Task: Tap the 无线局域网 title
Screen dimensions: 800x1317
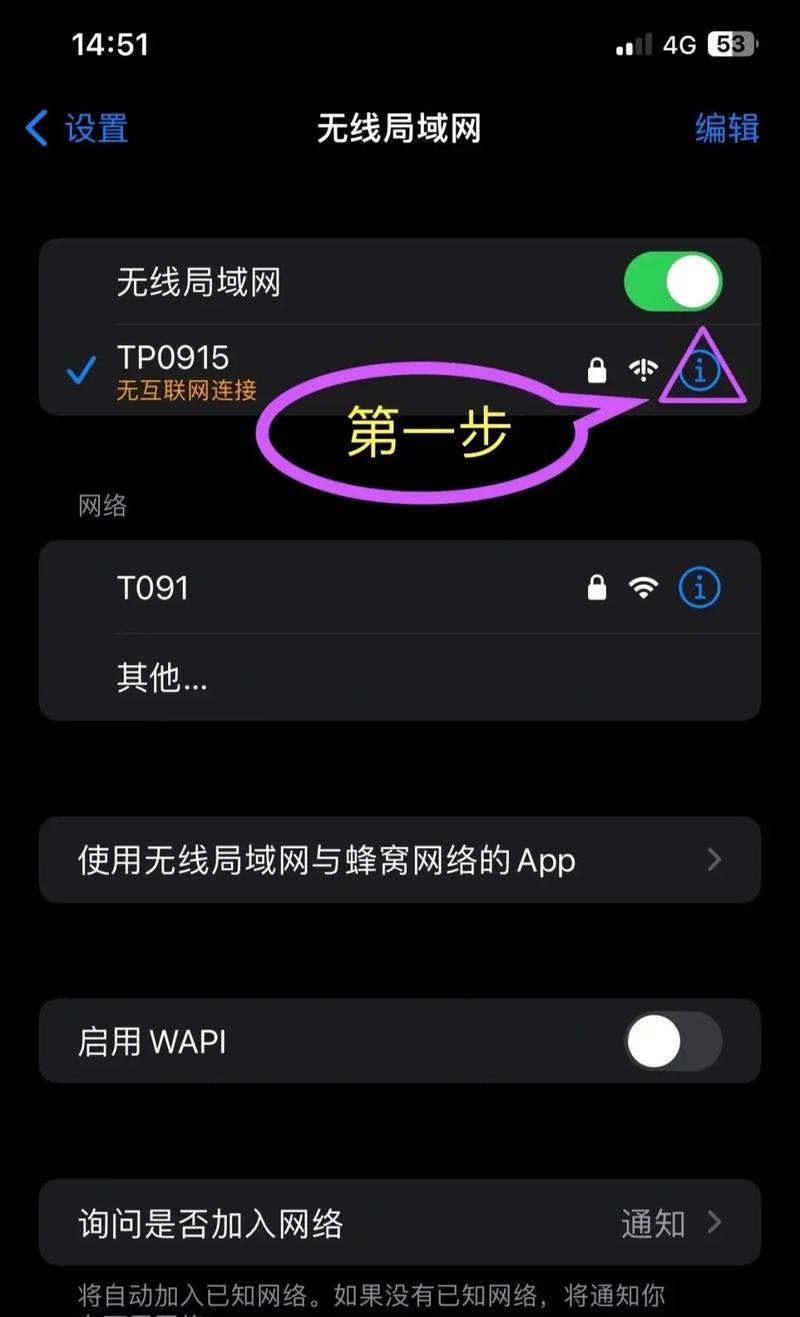Action: pyautogui.click(x=400, y=130)
